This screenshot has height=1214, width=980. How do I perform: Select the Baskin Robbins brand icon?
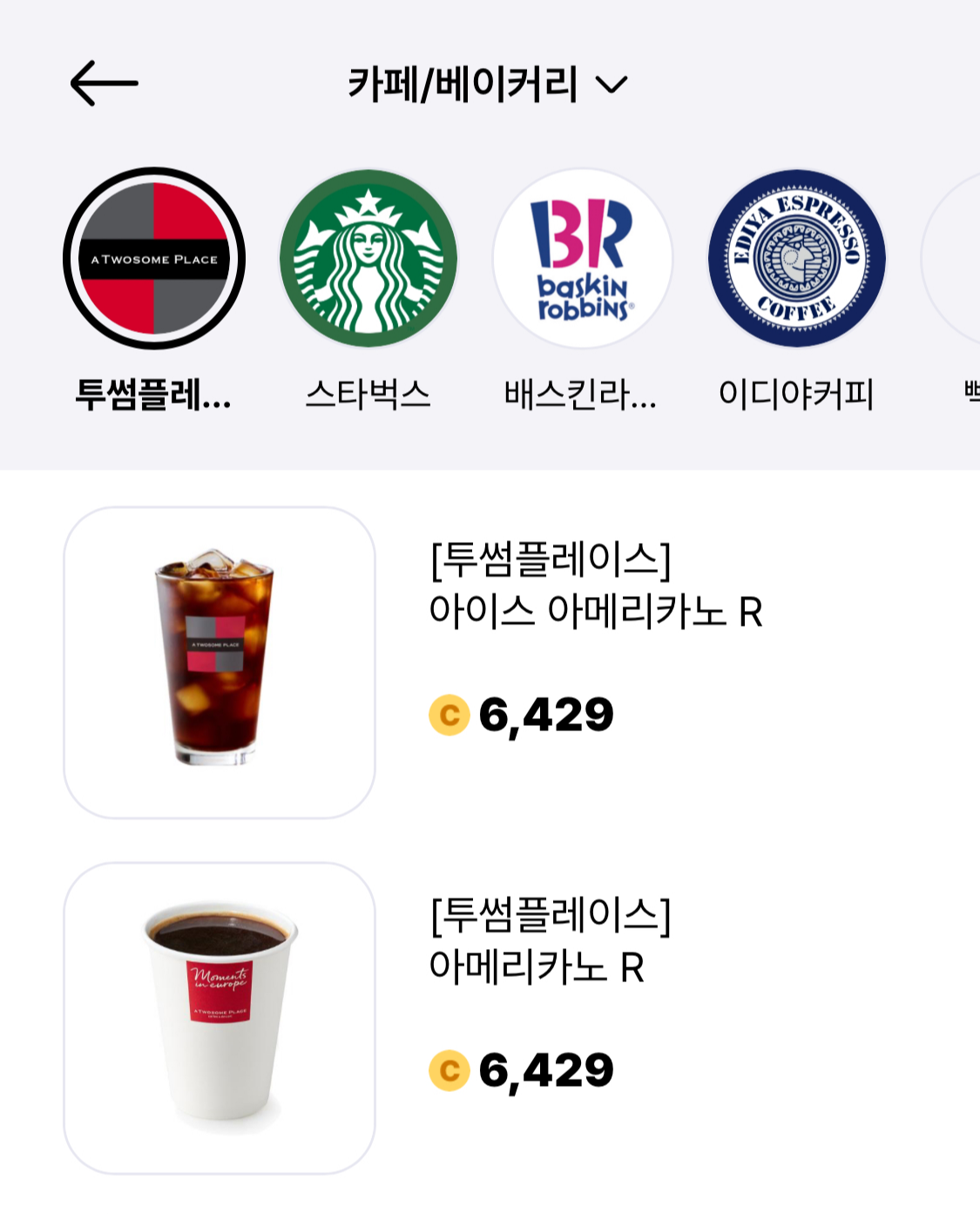(582, 255)
